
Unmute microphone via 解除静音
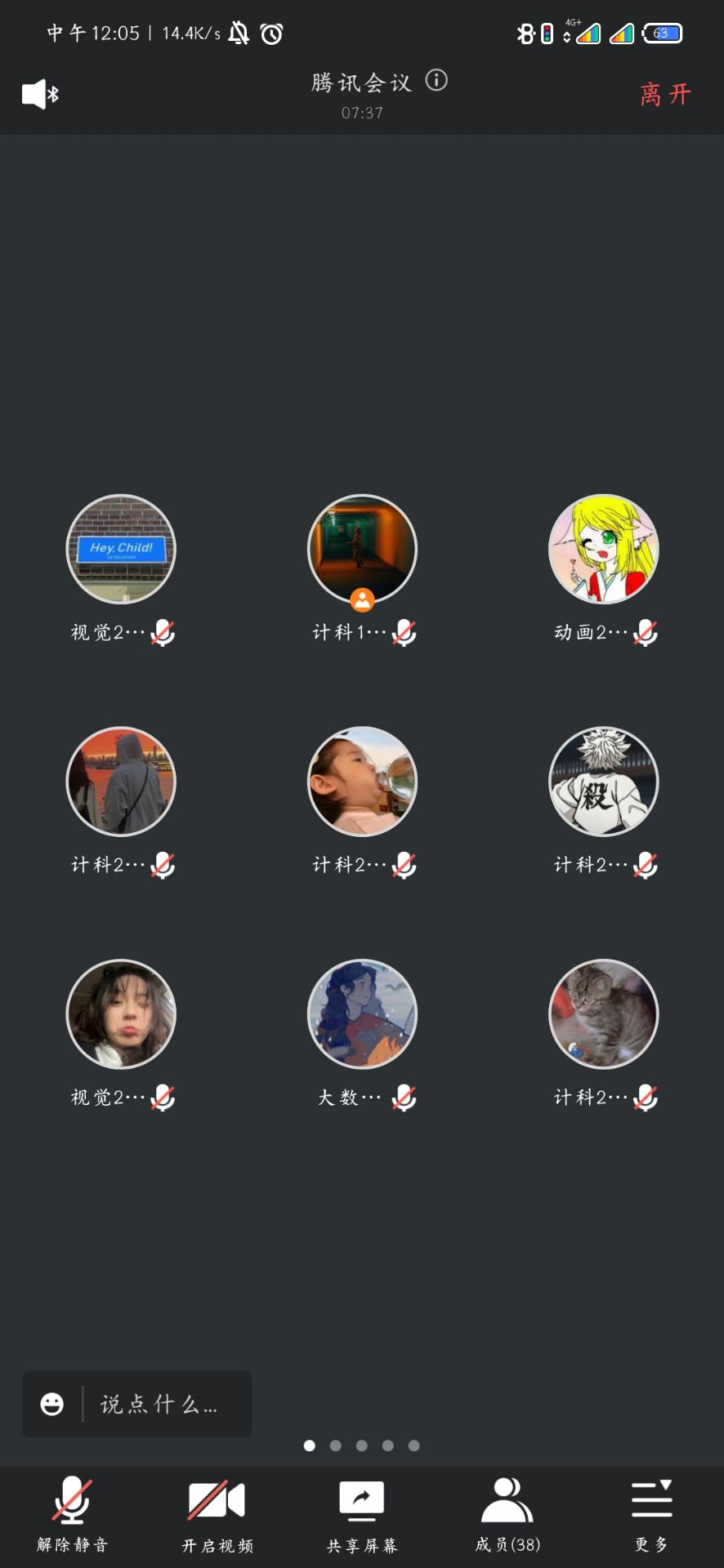[72, 1515]
